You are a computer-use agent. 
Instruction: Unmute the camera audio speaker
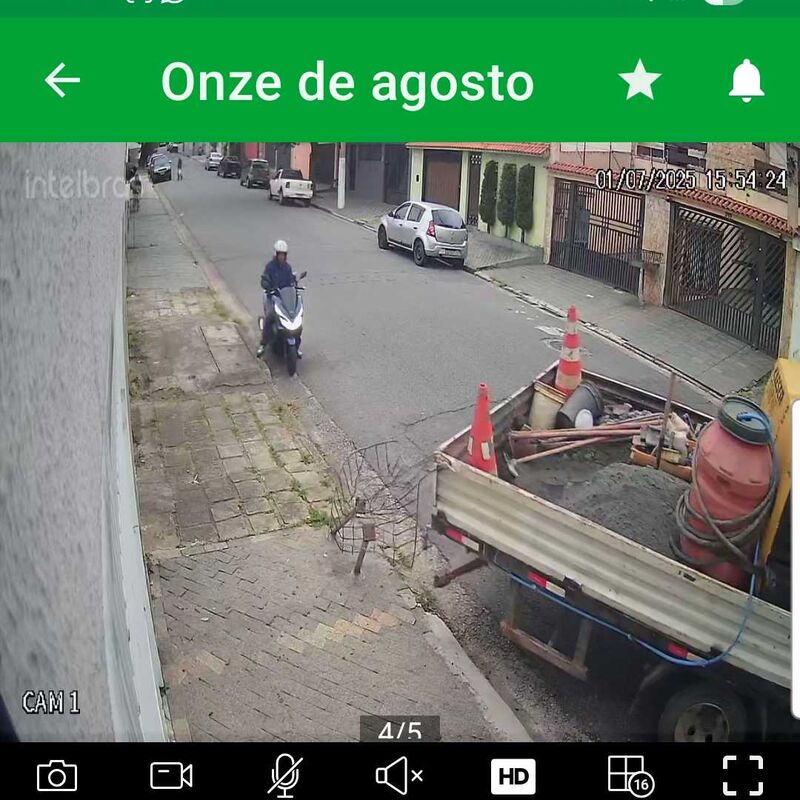click(399, 775)
